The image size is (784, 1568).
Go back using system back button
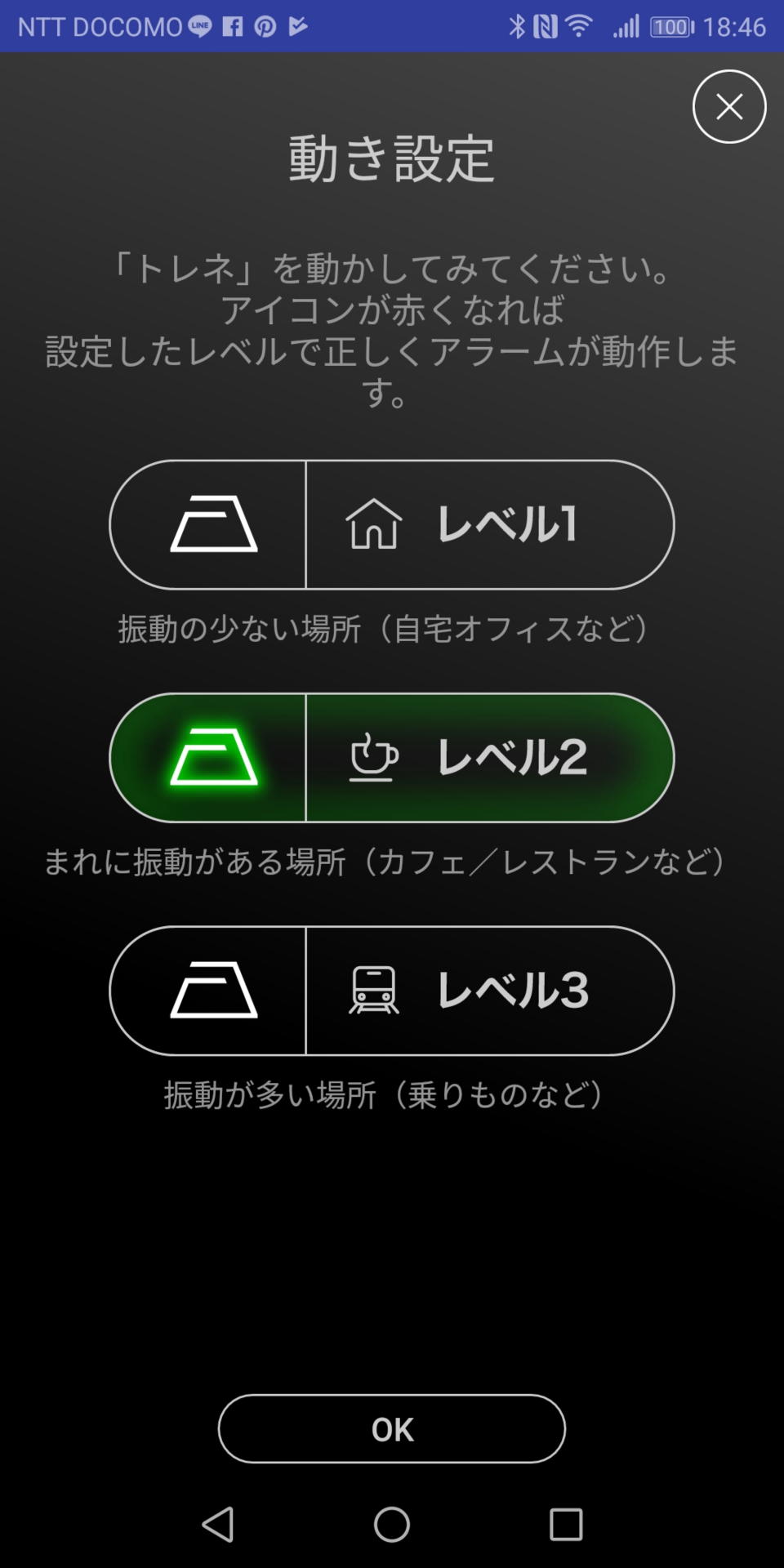click(218, 1525)
